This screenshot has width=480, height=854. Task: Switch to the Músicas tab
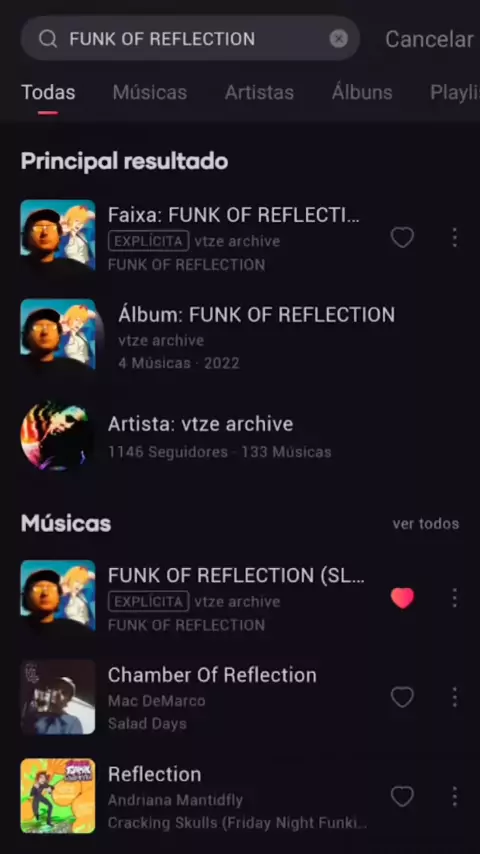coord(150,92)
